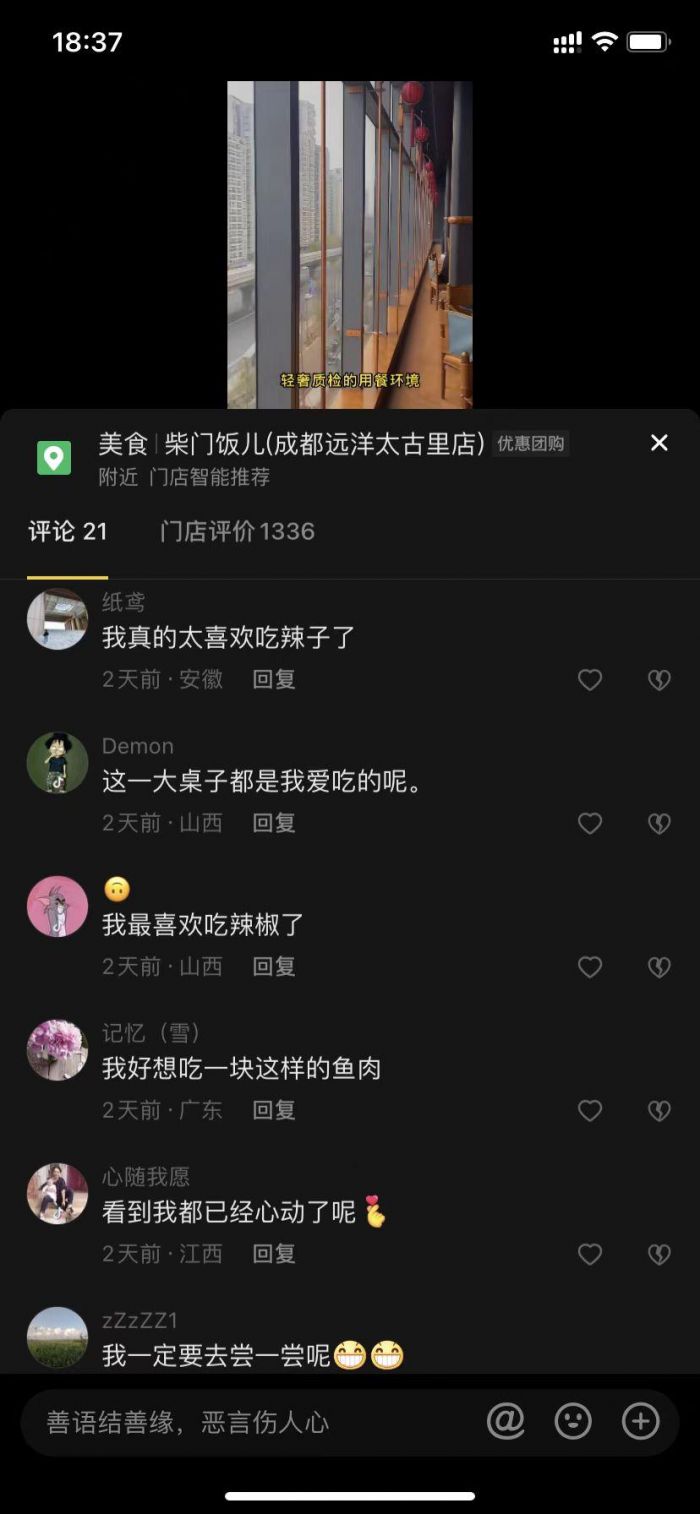
Task: Like 纸鸢's comment
Action: 590,680
